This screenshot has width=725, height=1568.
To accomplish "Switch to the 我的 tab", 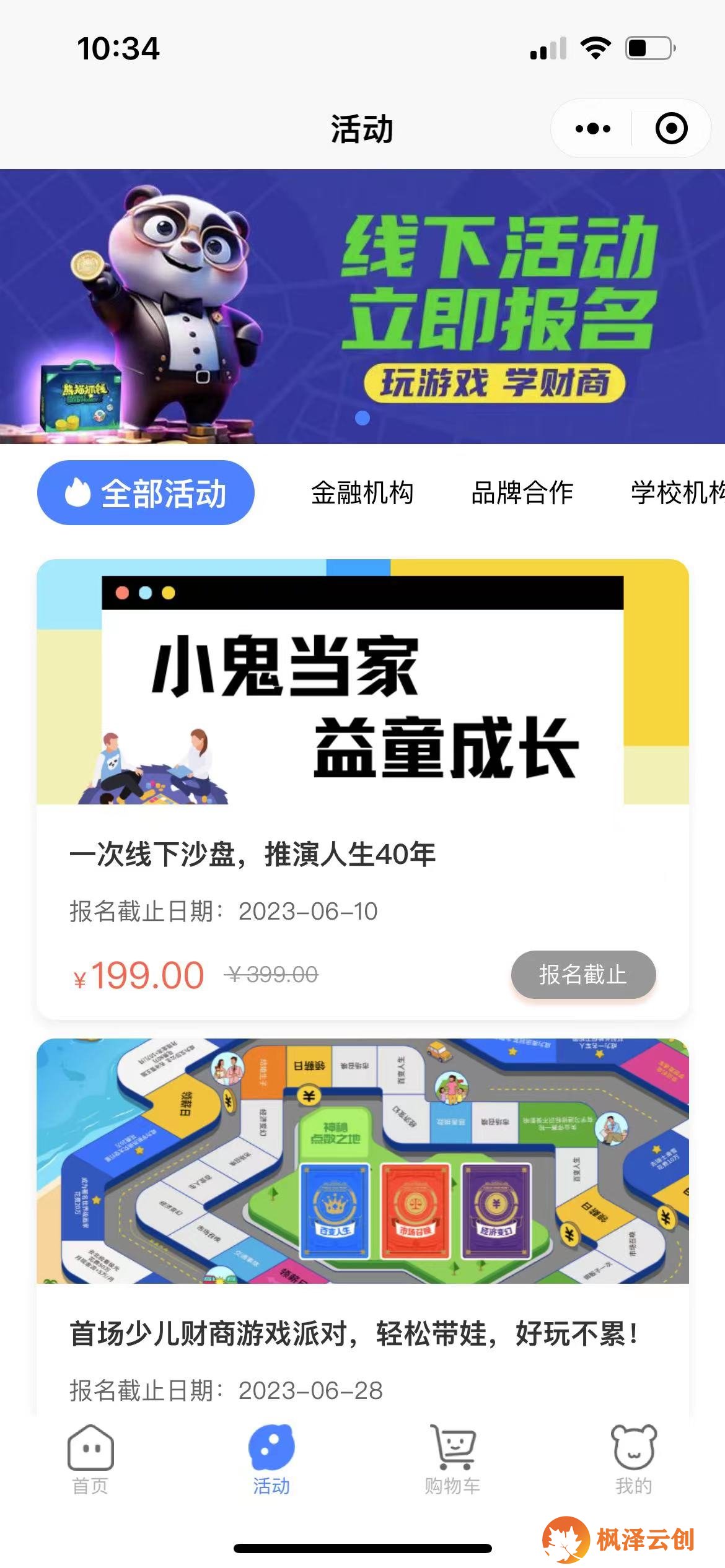I will 633,1459.
